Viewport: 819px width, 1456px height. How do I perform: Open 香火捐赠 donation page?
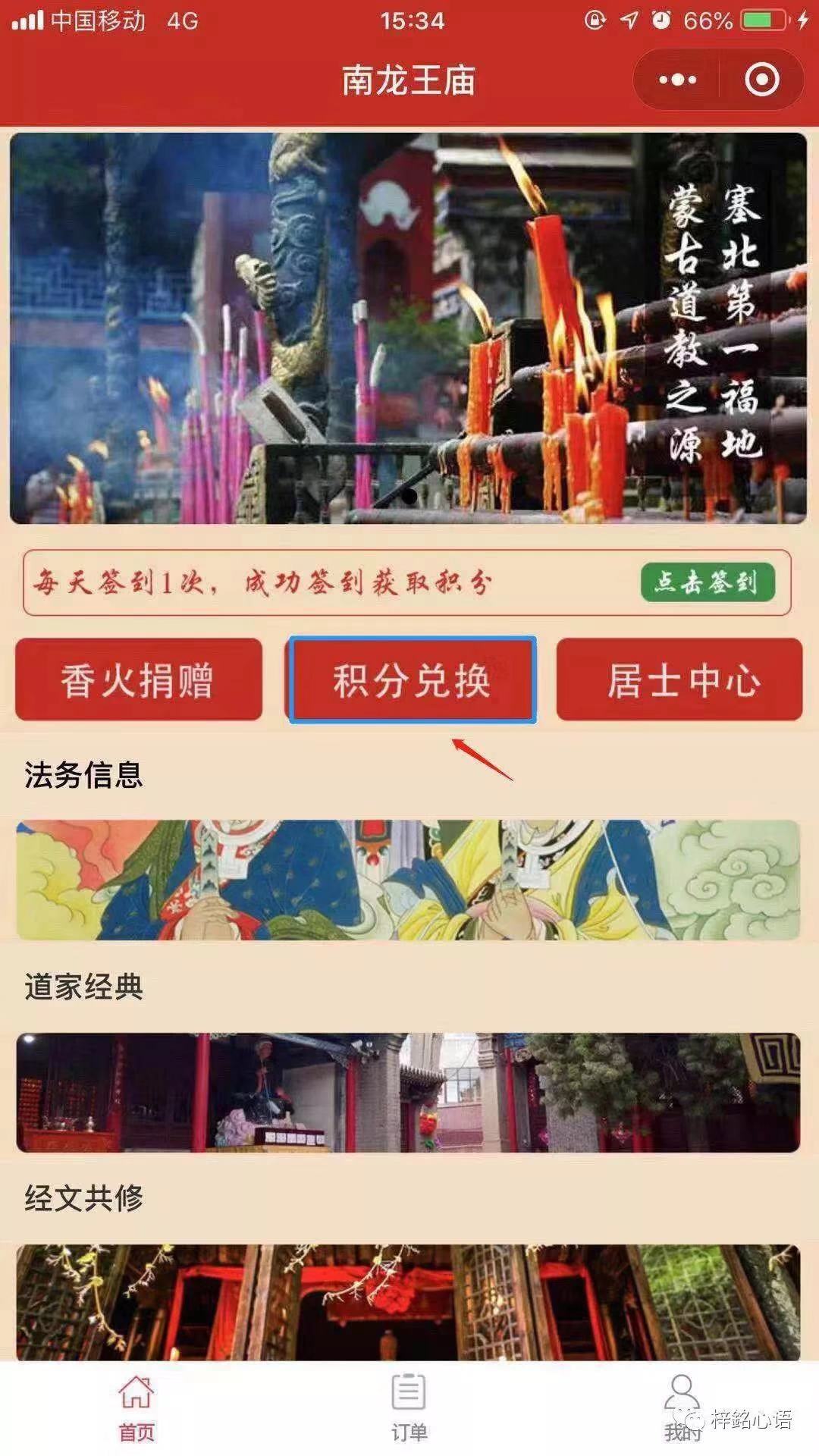(x=139, y=679)
